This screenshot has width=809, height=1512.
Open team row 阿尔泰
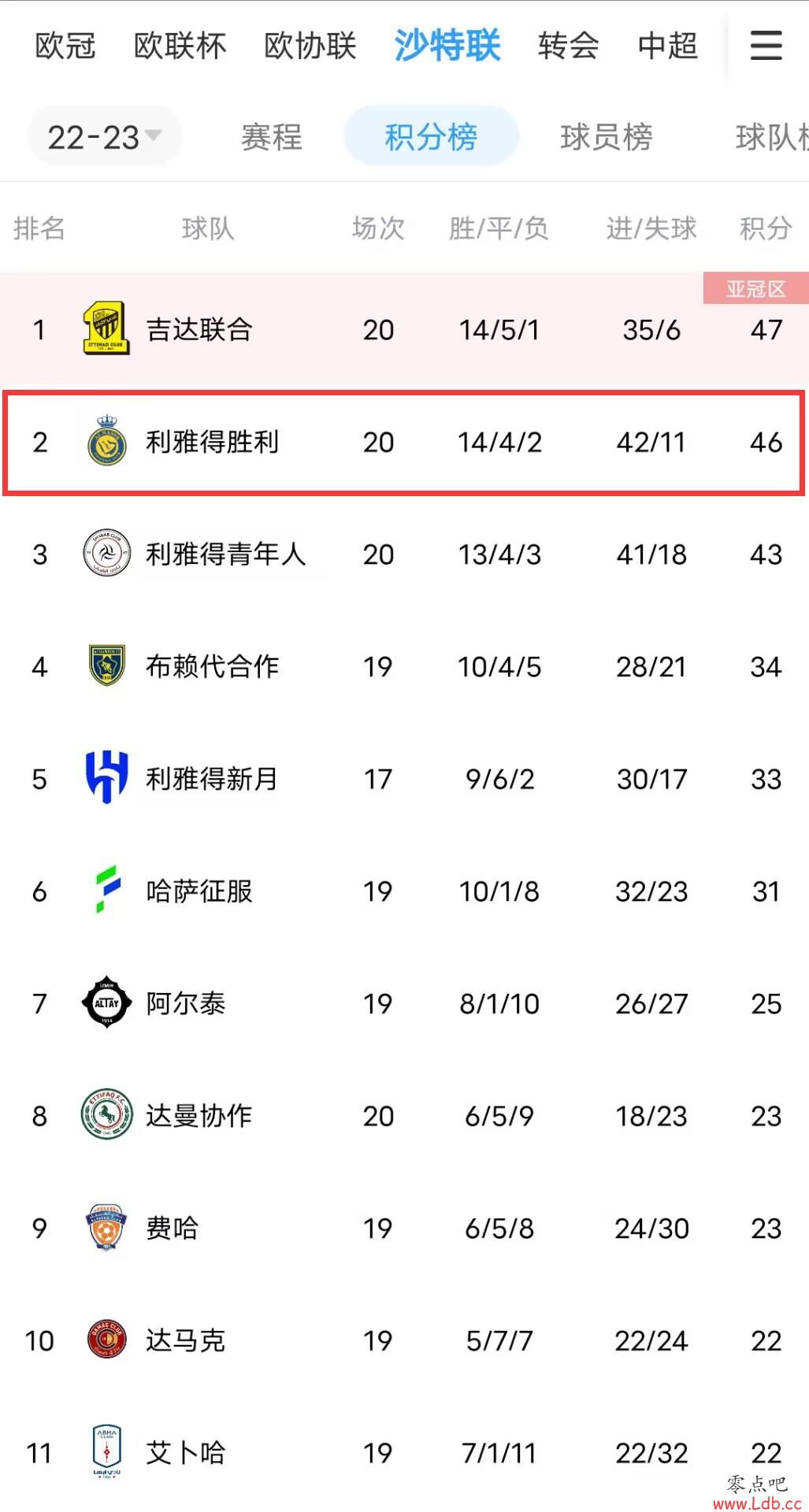coord(404,1004)
